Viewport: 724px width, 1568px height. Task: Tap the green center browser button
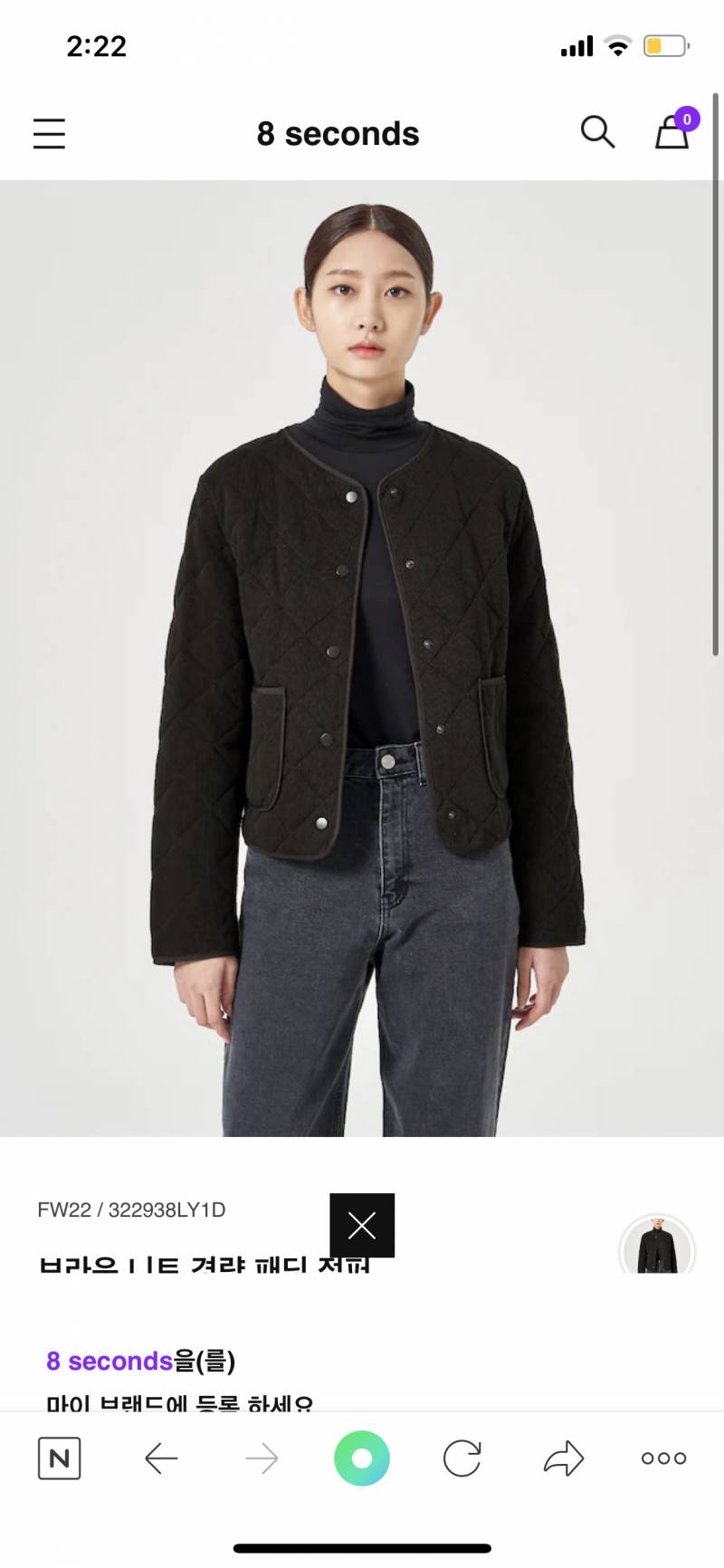coord(362,1458)
